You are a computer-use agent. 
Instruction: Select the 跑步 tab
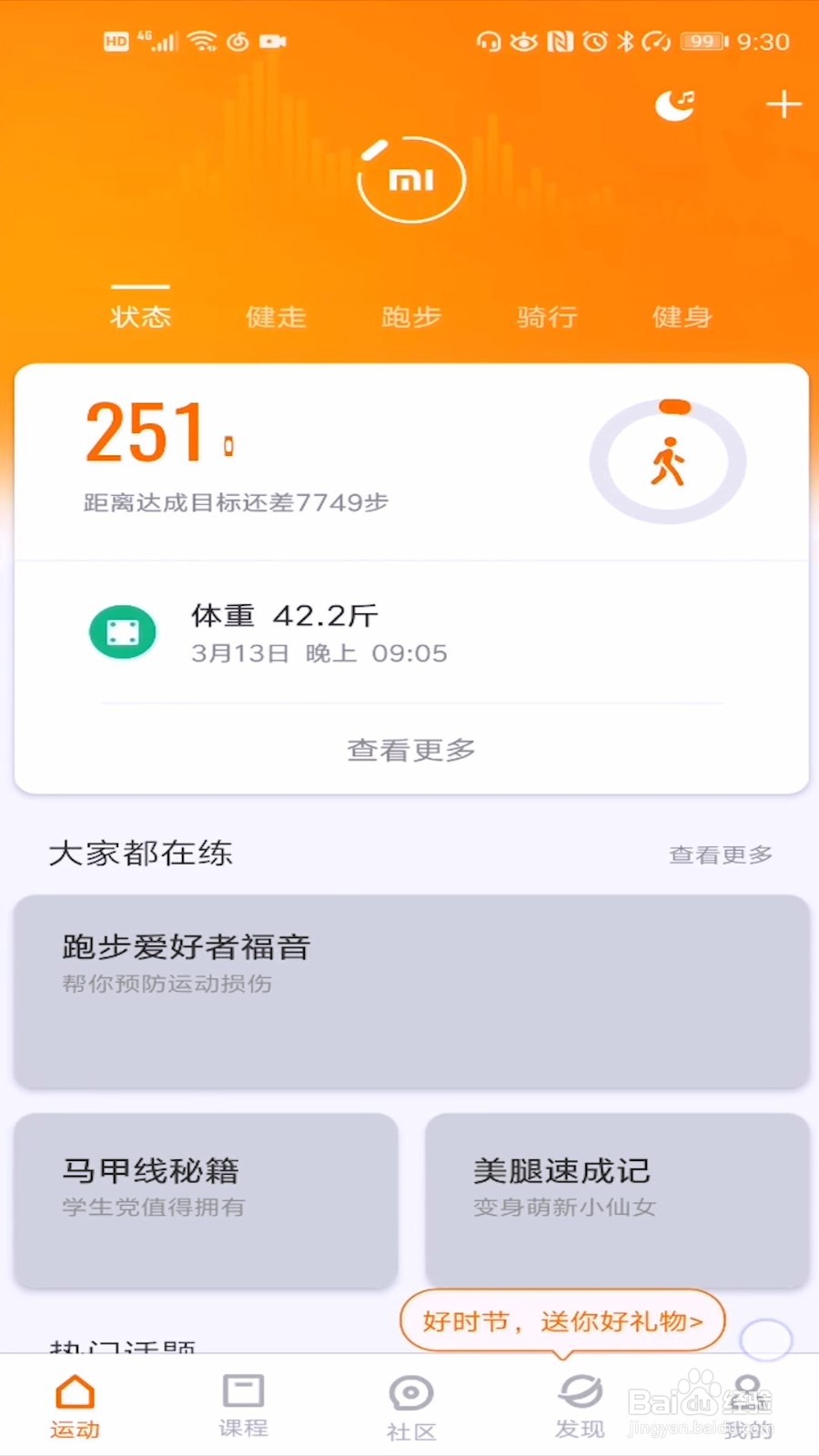pos(410,317)
